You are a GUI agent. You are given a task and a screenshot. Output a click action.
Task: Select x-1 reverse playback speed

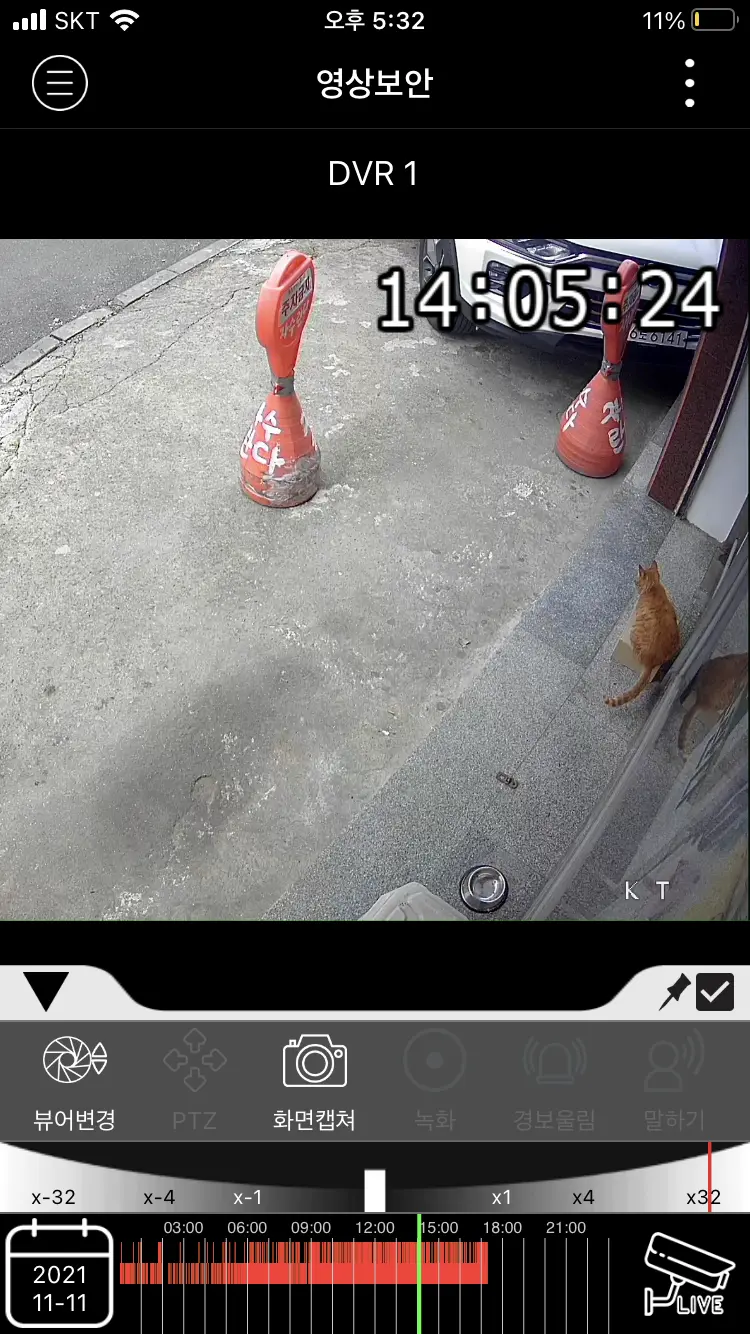click(x=248, y=1197)
